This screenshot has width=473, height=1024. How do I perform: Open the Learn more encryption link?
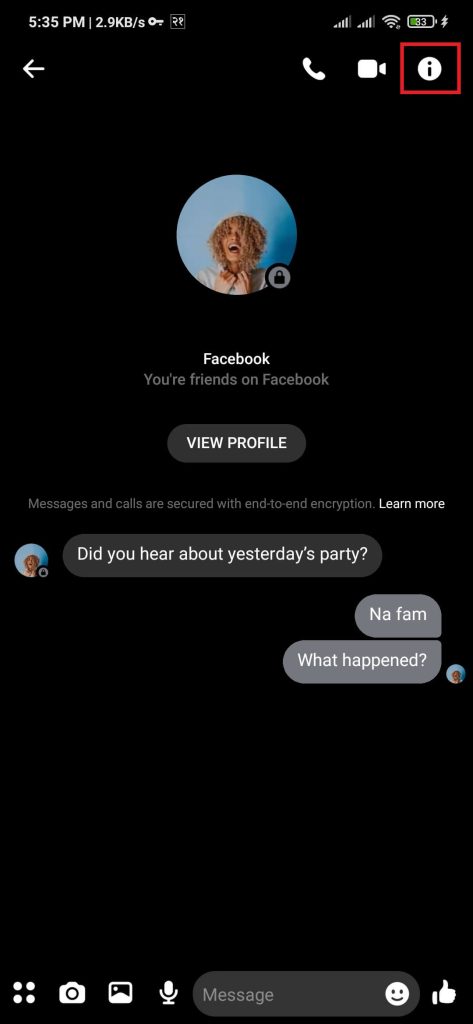[412, 504]
